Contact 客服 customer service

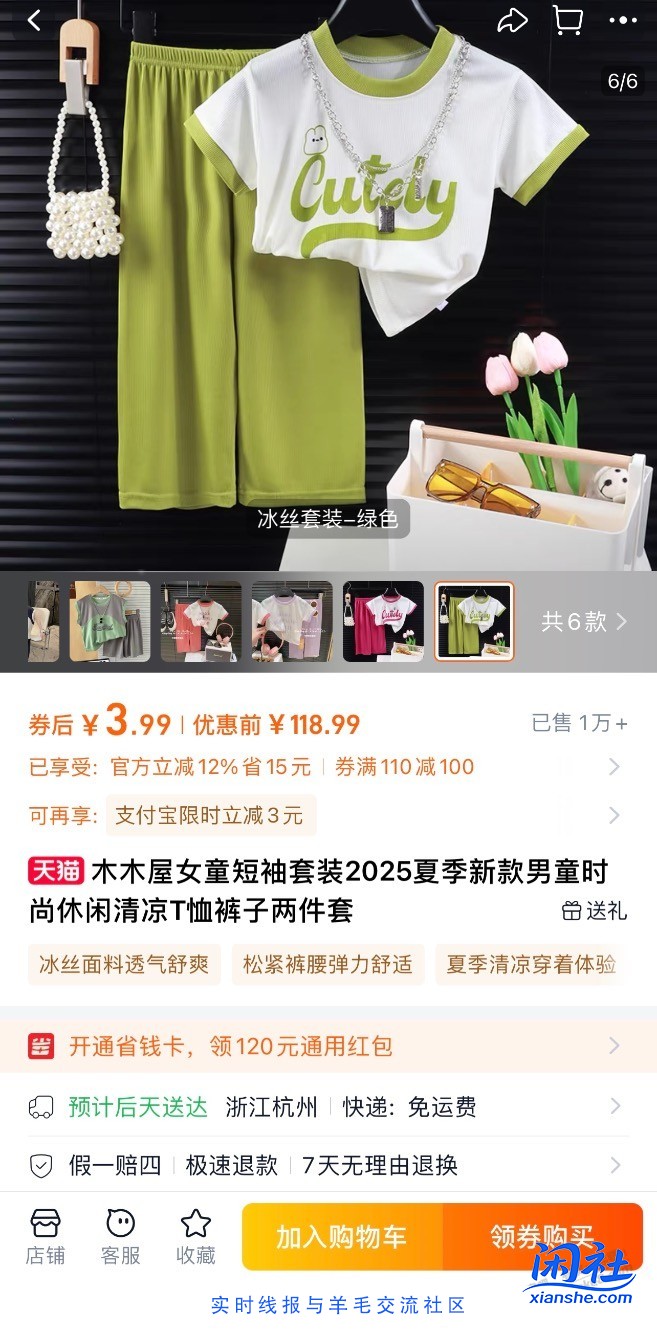pos(120,1236)
